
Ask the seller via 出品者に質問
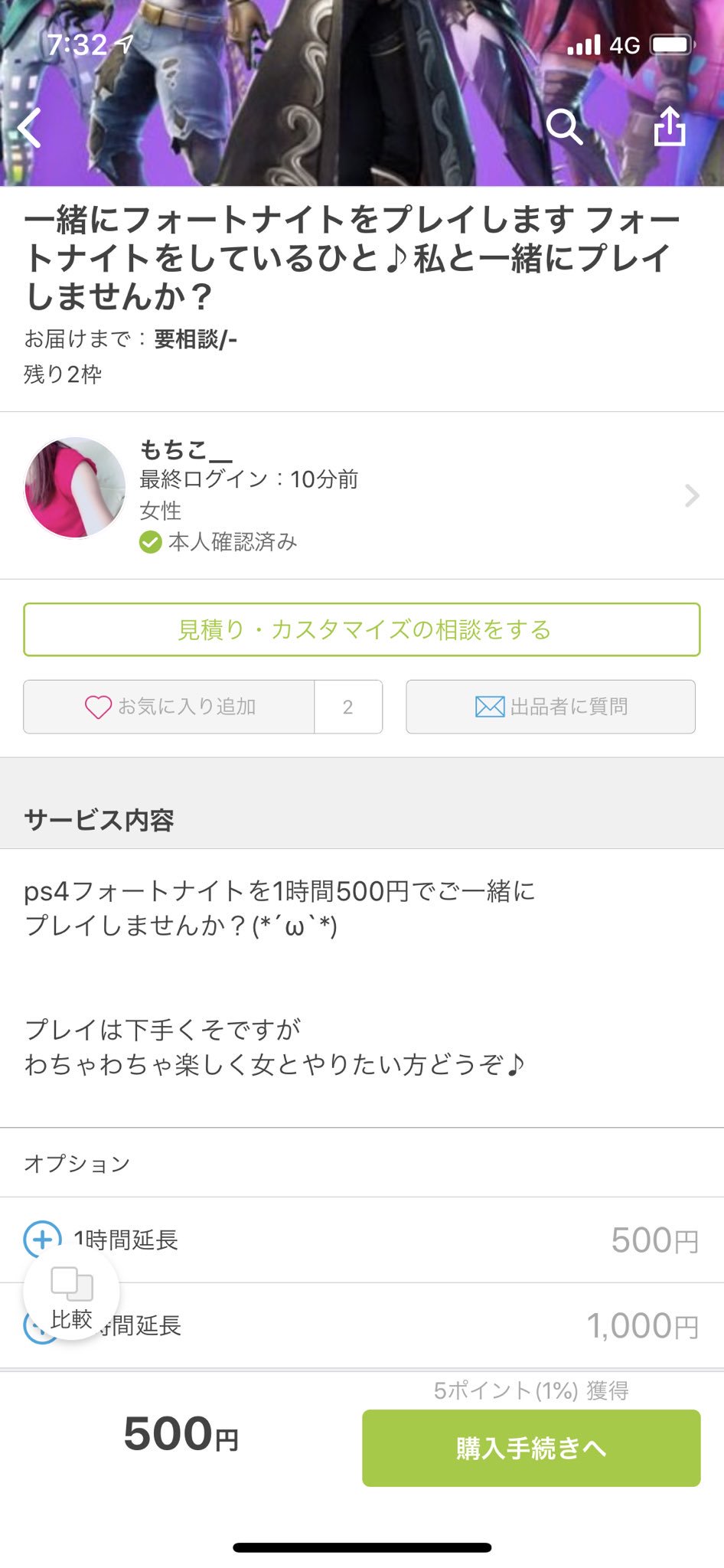(x=550, y=707)
